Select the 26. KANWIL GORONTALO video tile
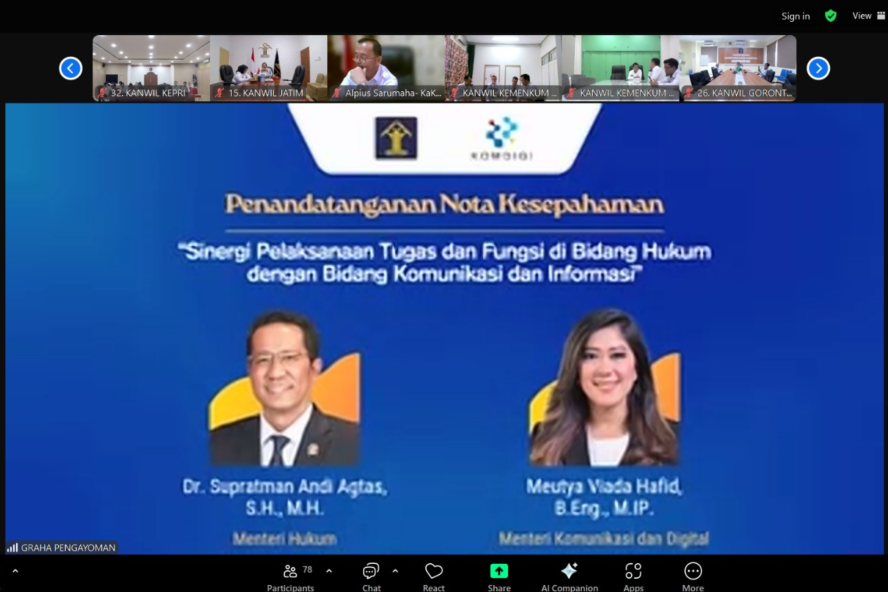The image size is (888, 592). (739, 68)
